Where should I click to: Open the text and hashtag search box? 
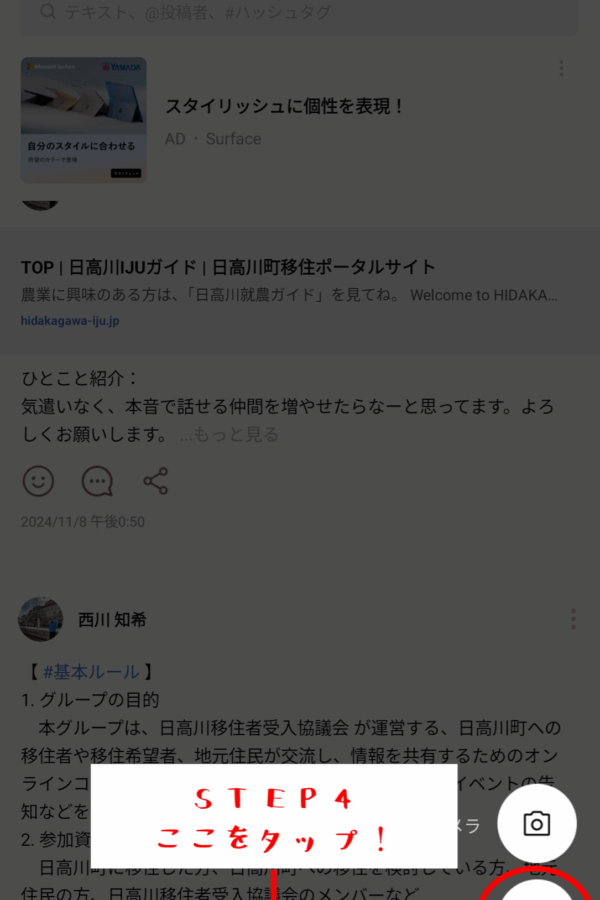point(300,14)
